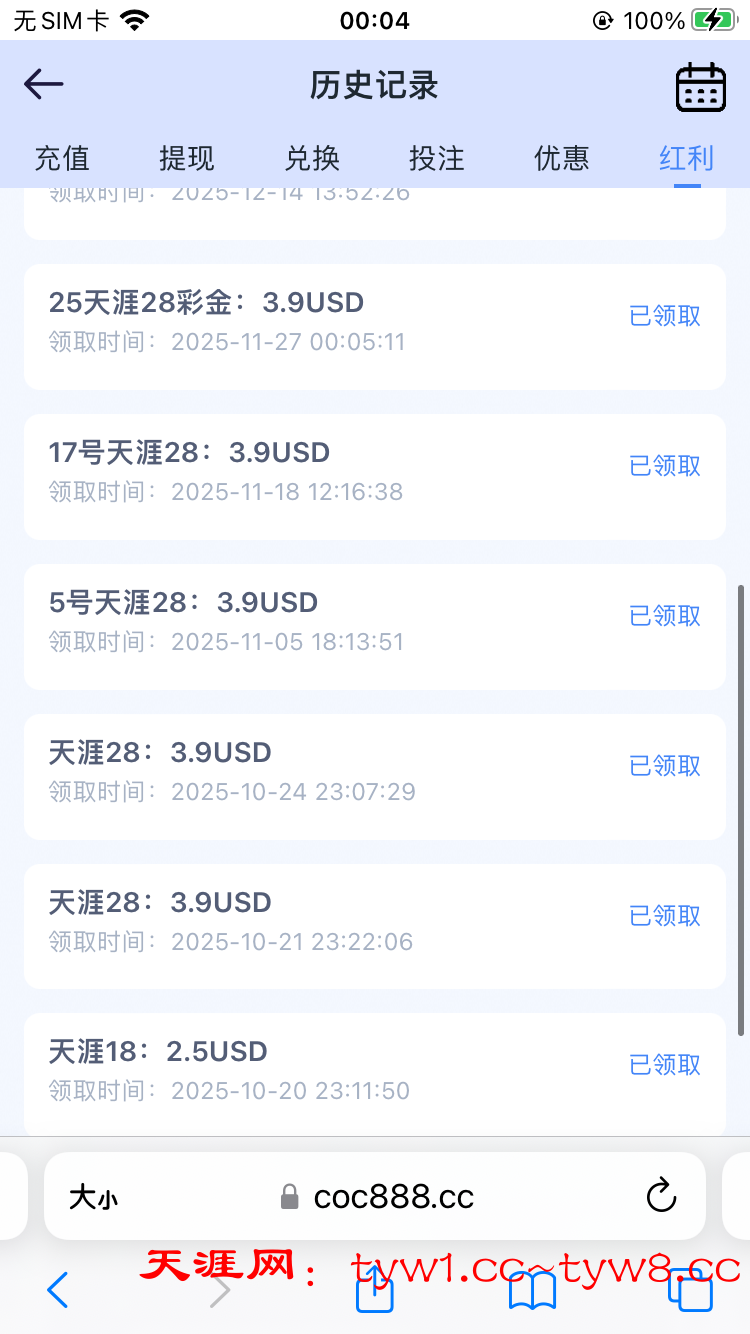Open Safari bookmarks
This screenshot has width=750, height=1334.
(532, 1290)
